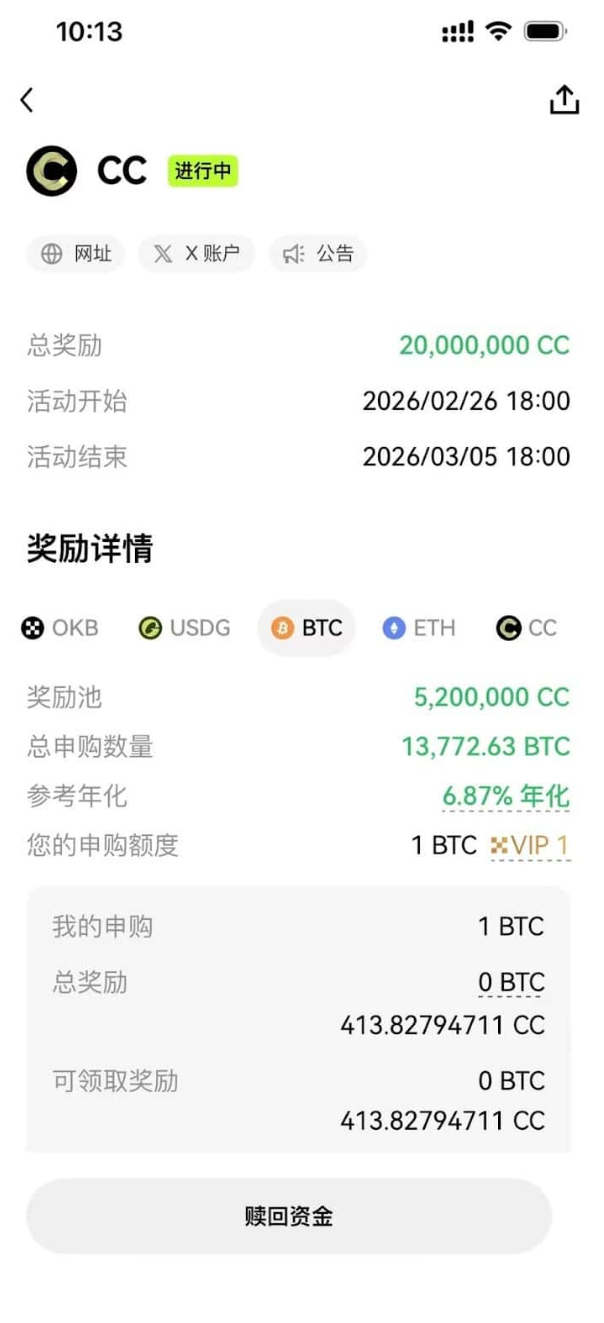Select the BTC reward tab

click(307, 628)
